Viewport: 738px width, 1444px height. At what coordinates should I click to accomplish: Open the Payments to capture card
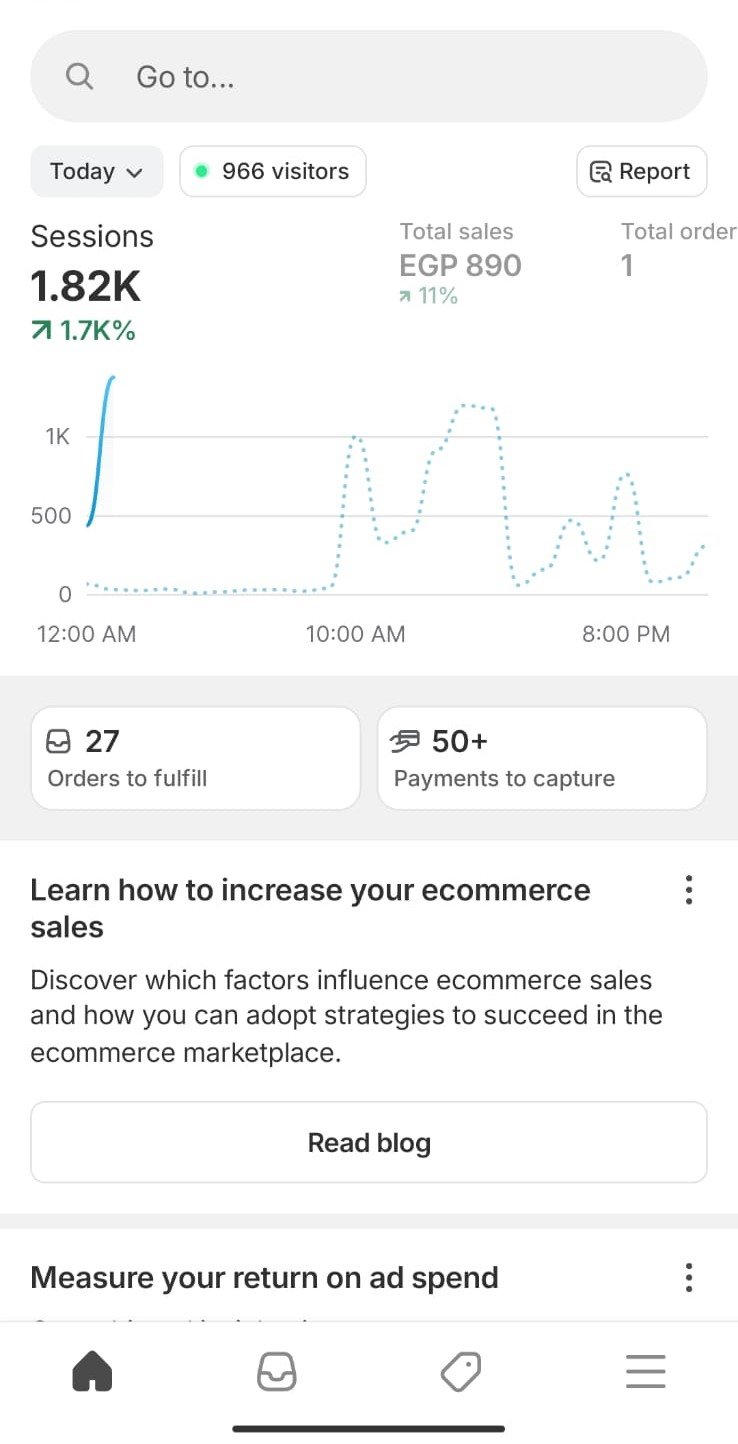[x=542, y=758]
